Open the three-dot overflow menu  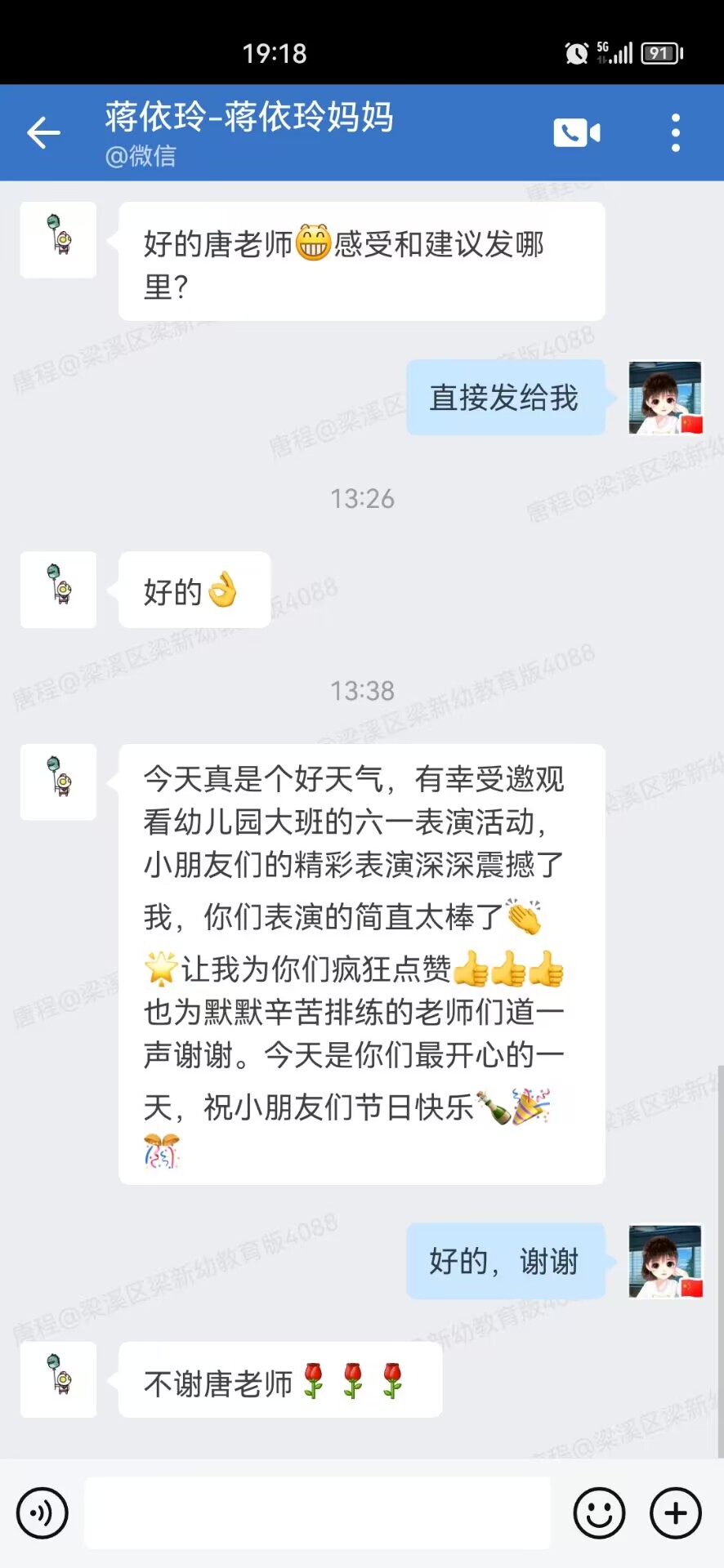click(x=675, y=133)
